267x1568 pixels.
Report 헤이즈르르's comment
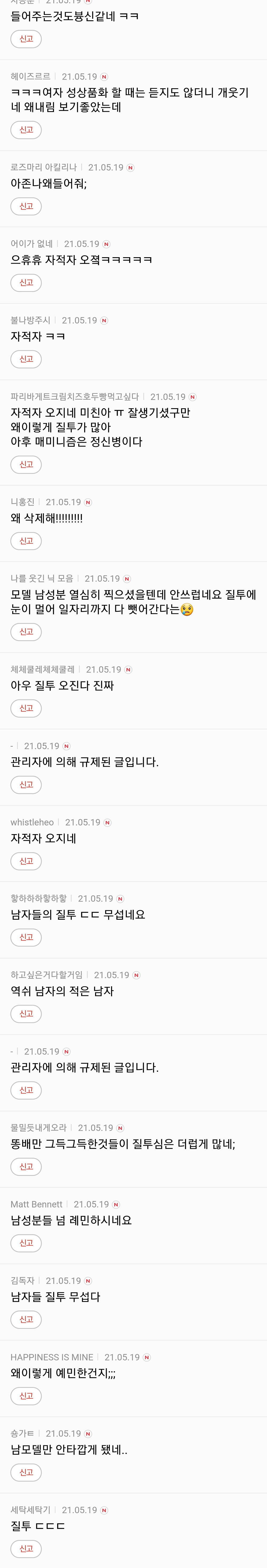[26, 130]
